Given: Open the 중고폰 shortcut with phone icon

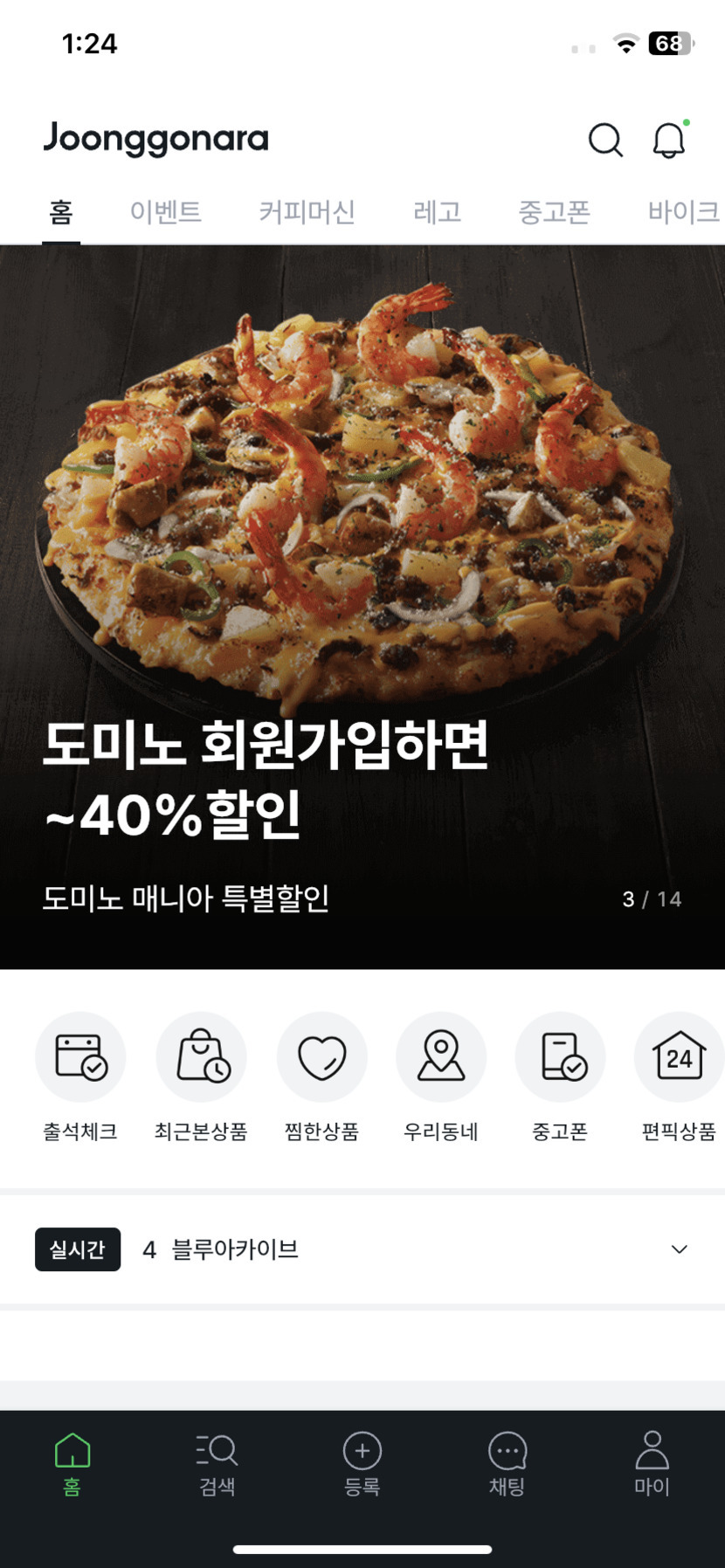Looking at the screenshot, I should (560, 1076).
